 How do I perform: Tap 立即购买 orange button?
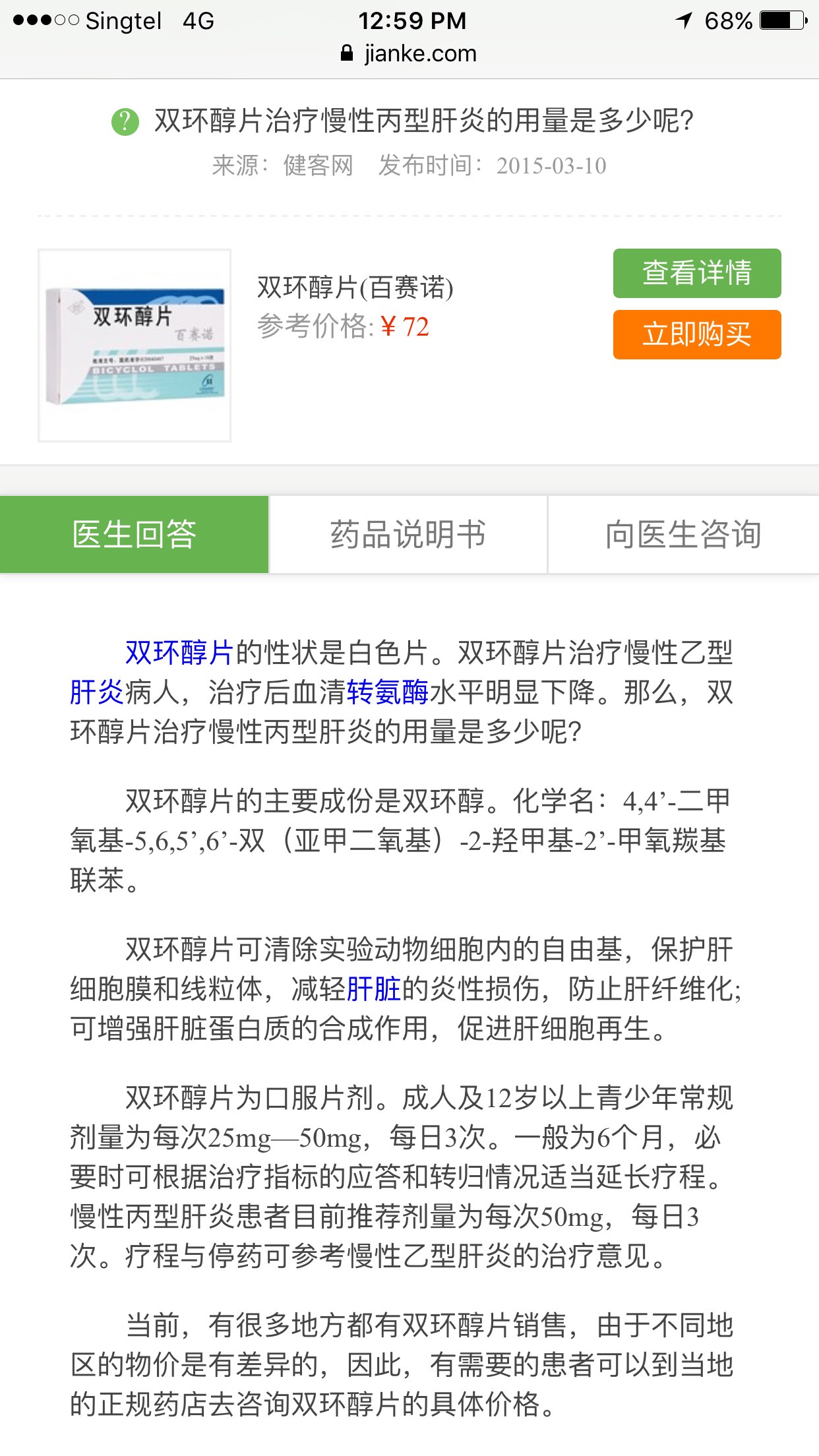(x=696, y=334)
